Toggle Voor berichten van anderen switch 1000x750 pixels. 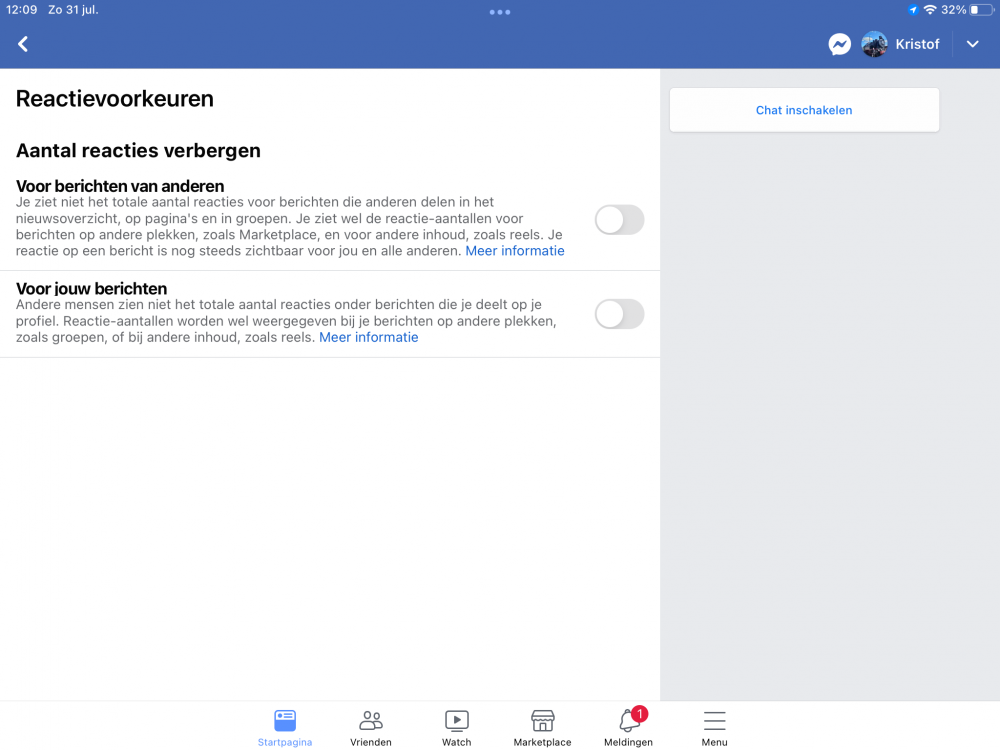(619, 220)
